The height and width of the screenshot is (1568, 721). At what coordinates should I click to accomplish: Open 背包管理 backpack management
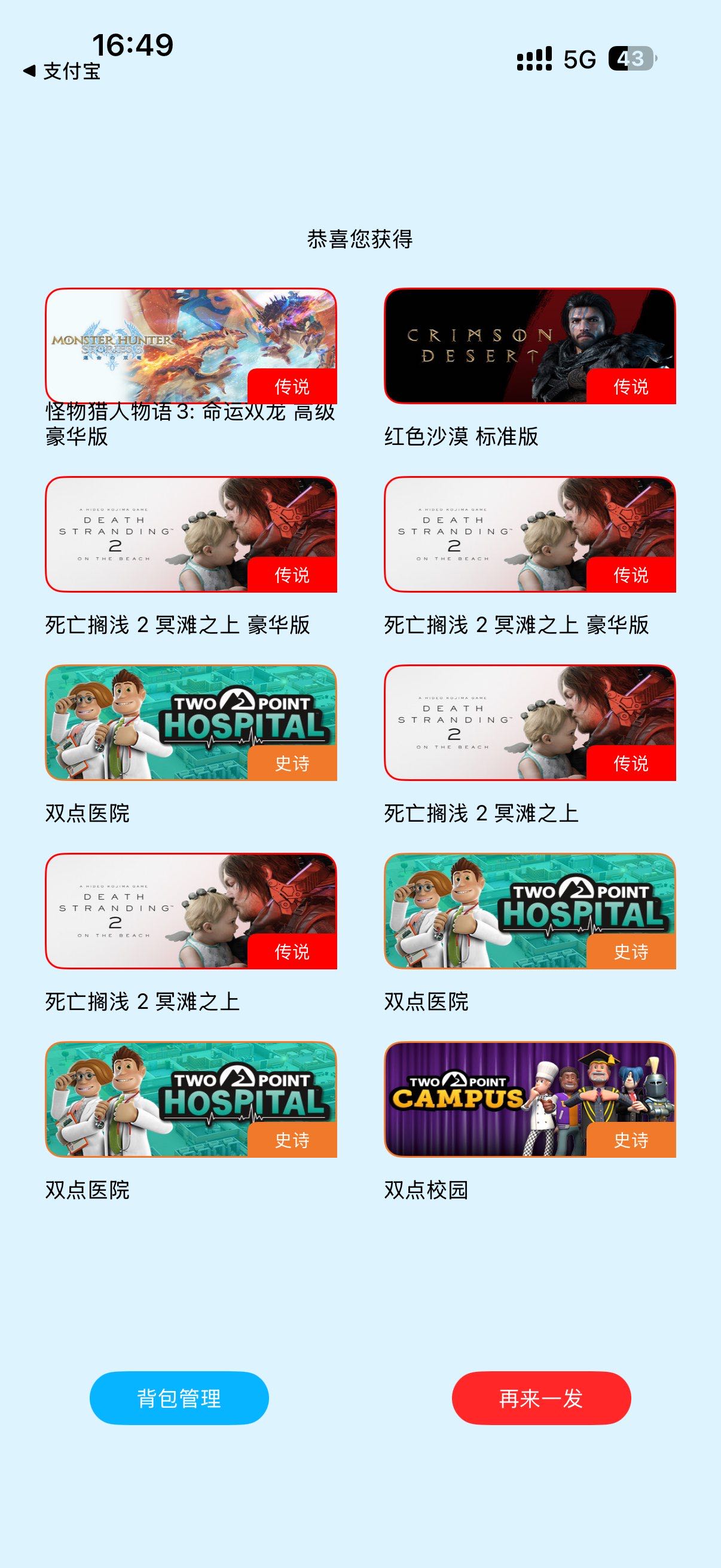pyautogui.click(x=179, y=1398)
